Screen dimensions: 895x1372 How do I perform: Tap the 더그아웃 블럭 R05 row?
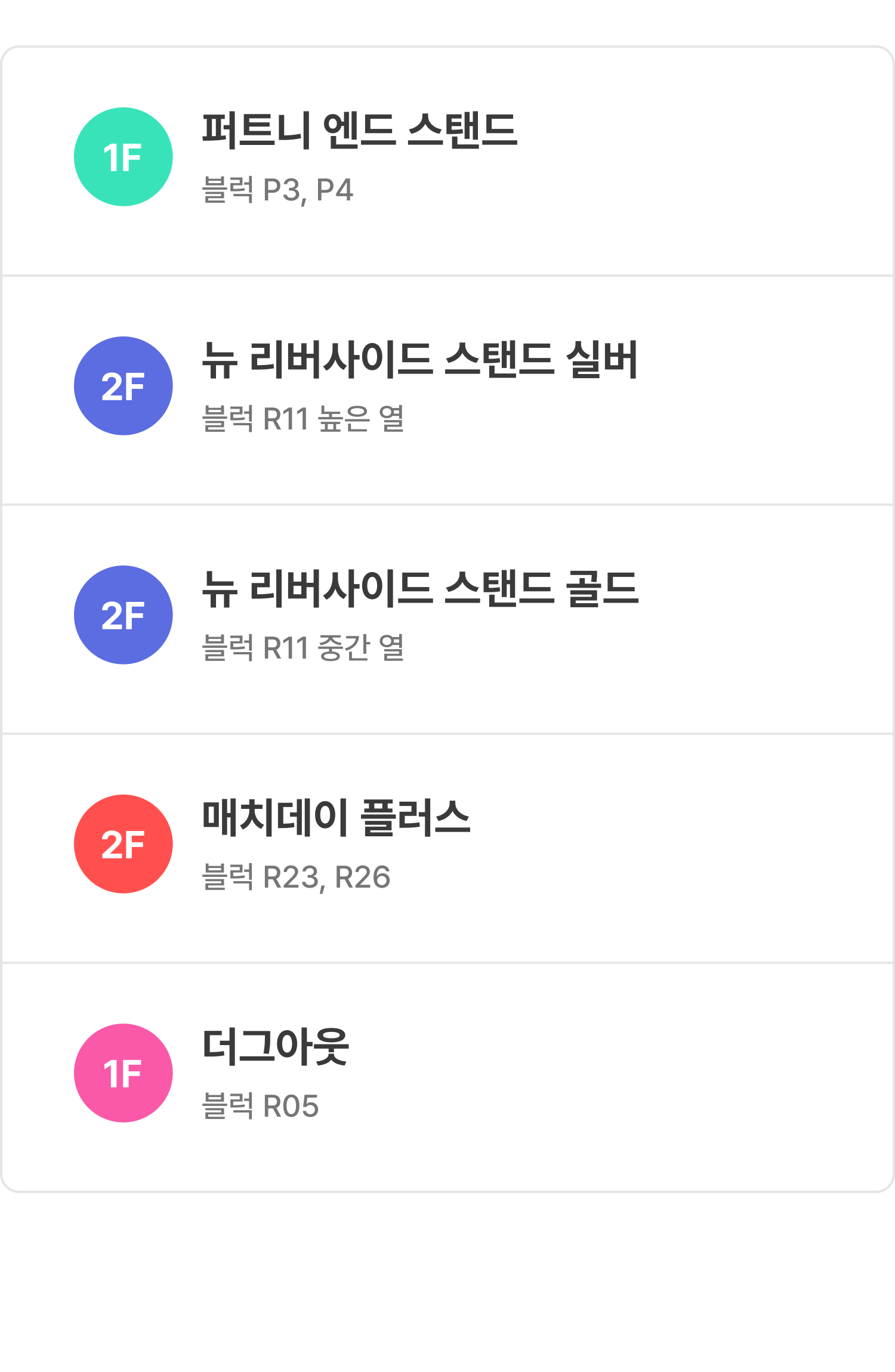447,1074
